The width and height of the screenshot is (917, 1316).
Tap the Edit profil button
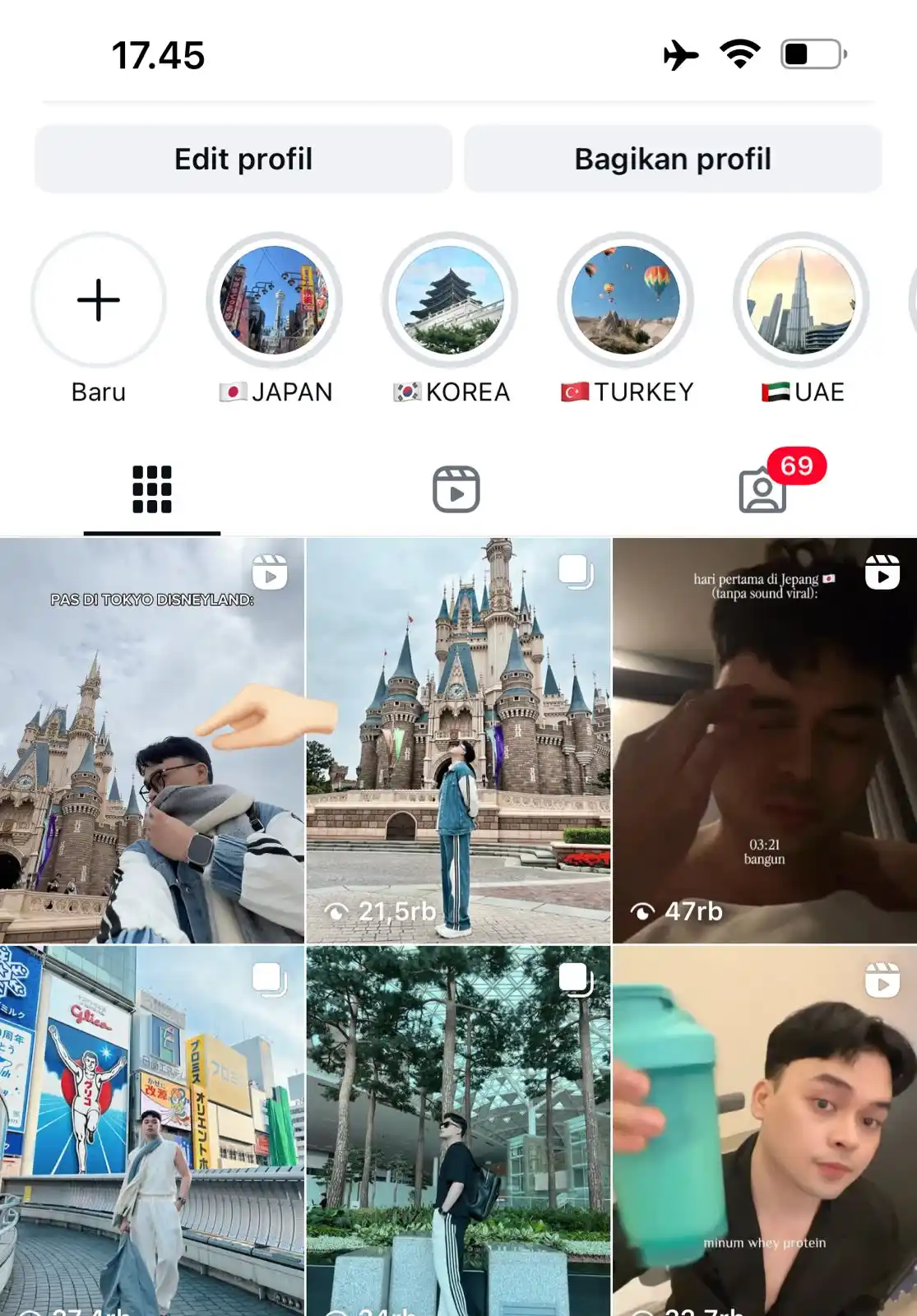pyautogui.click(x=243, y=159)
